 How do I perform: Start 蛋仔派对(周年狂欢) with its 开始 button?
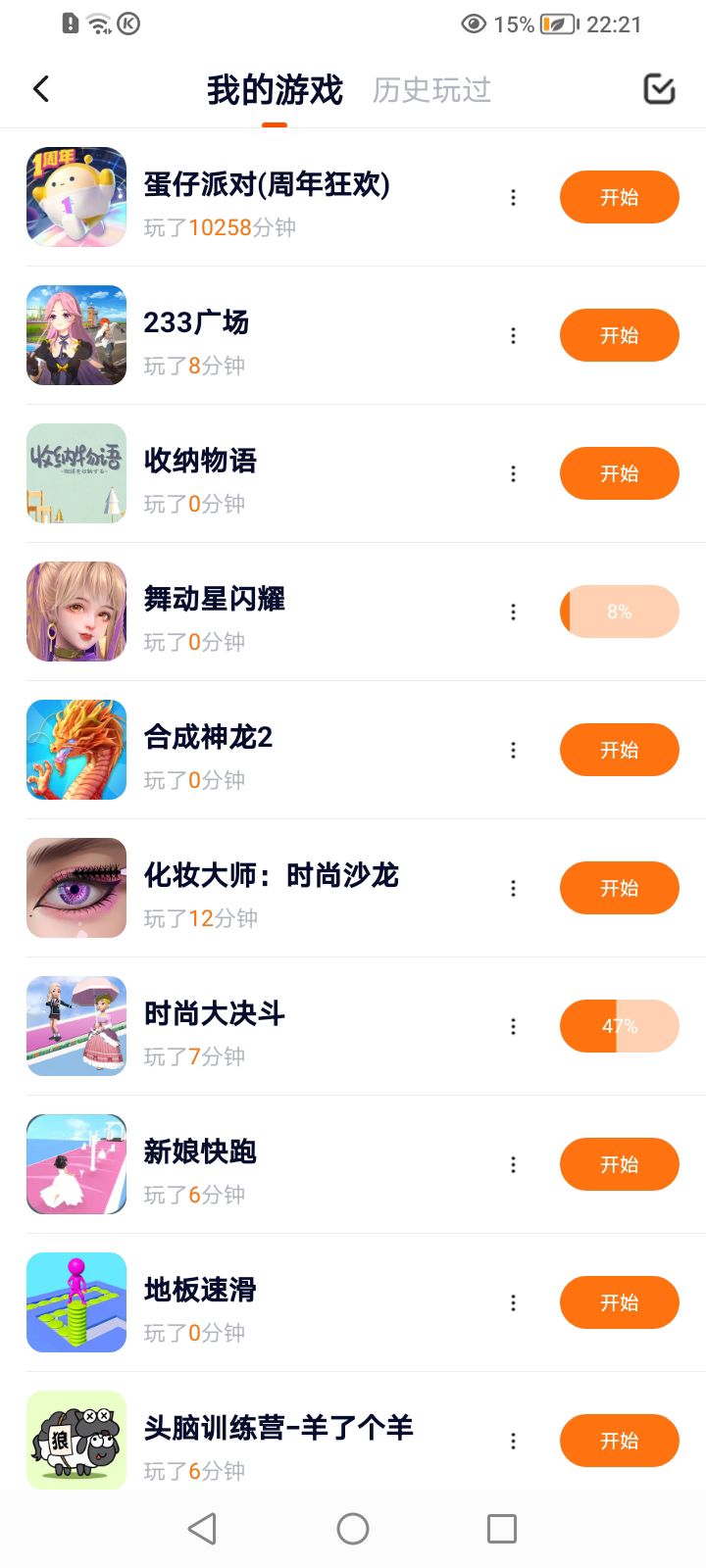[619, 197]
